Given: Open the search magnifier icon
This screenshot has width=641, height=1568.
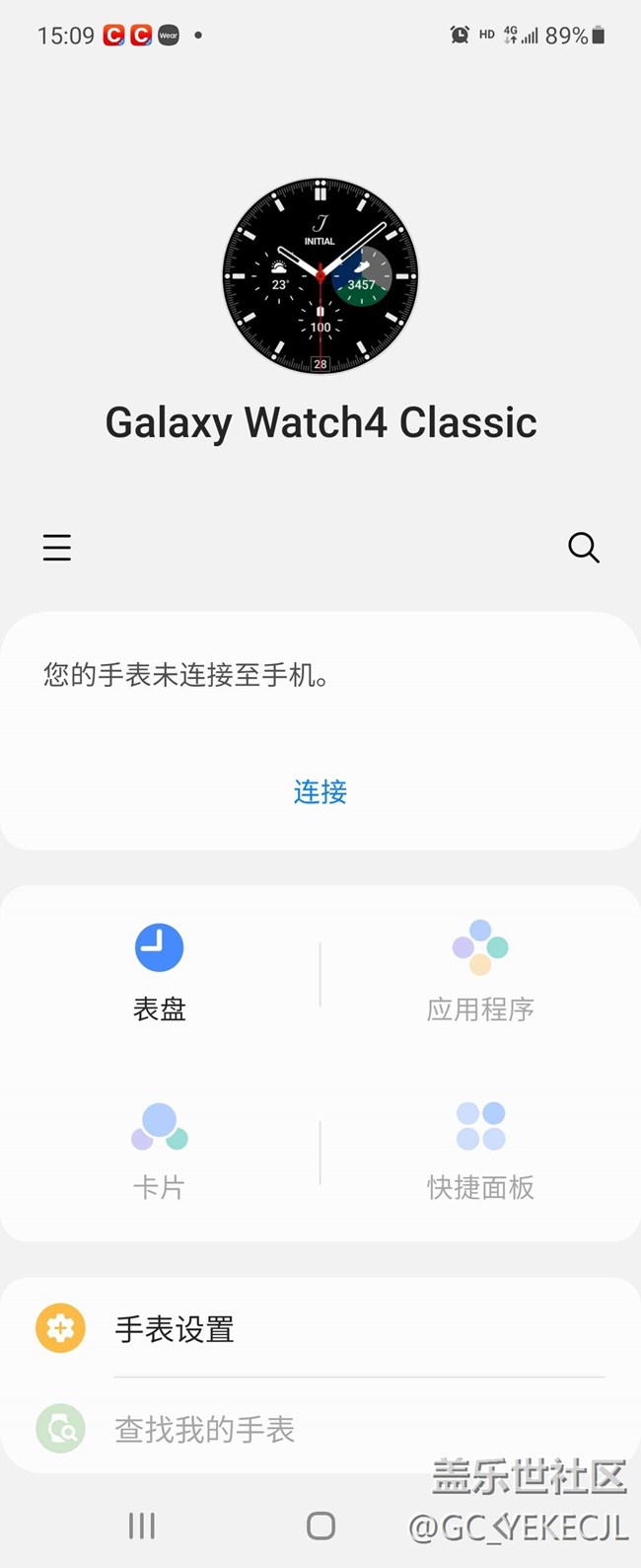Looking at the screenshot, I should point(583,547).
